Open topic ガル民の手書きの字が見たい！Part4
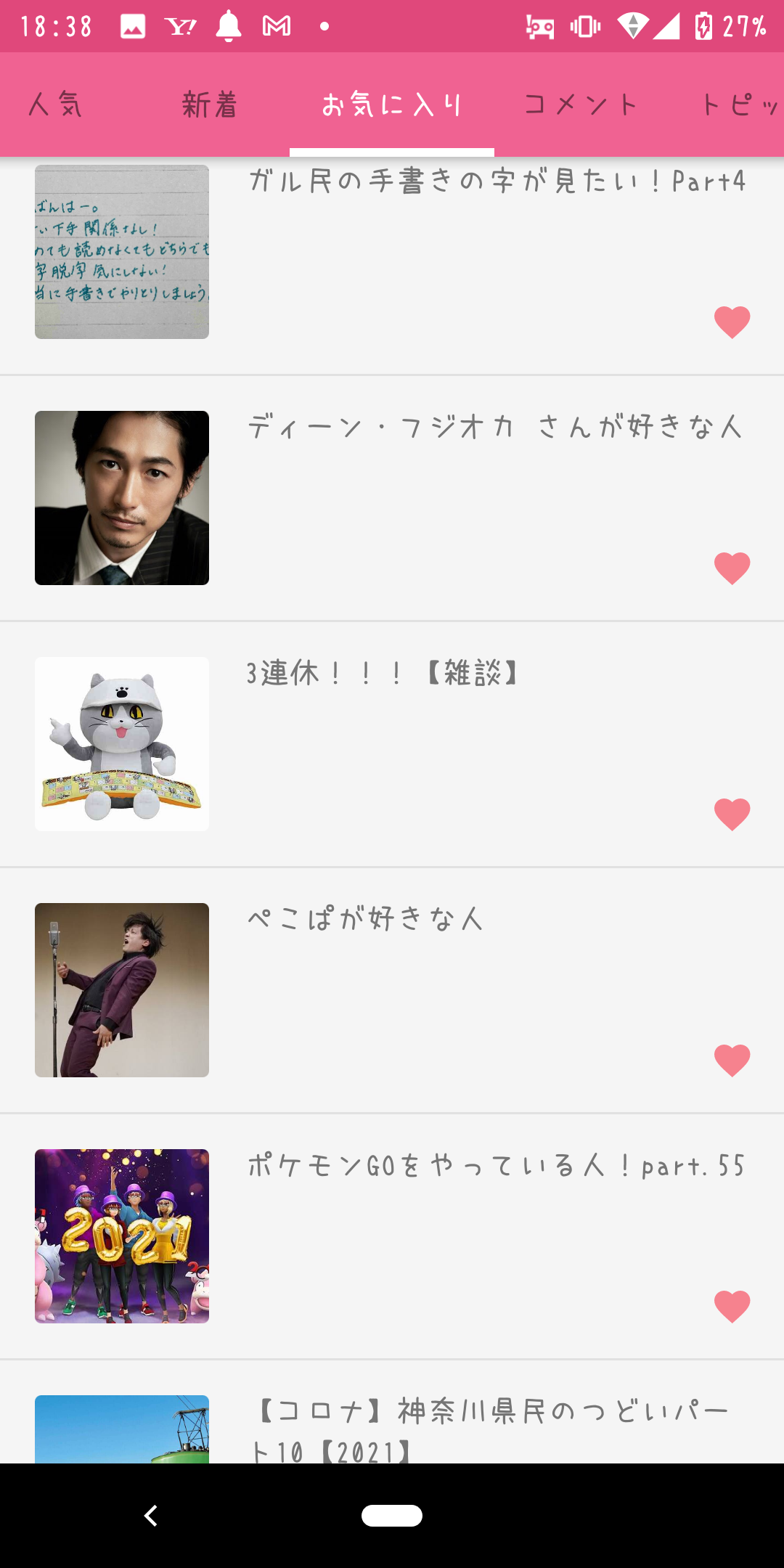Screen dimensions: 784x1568 point(497,181)
